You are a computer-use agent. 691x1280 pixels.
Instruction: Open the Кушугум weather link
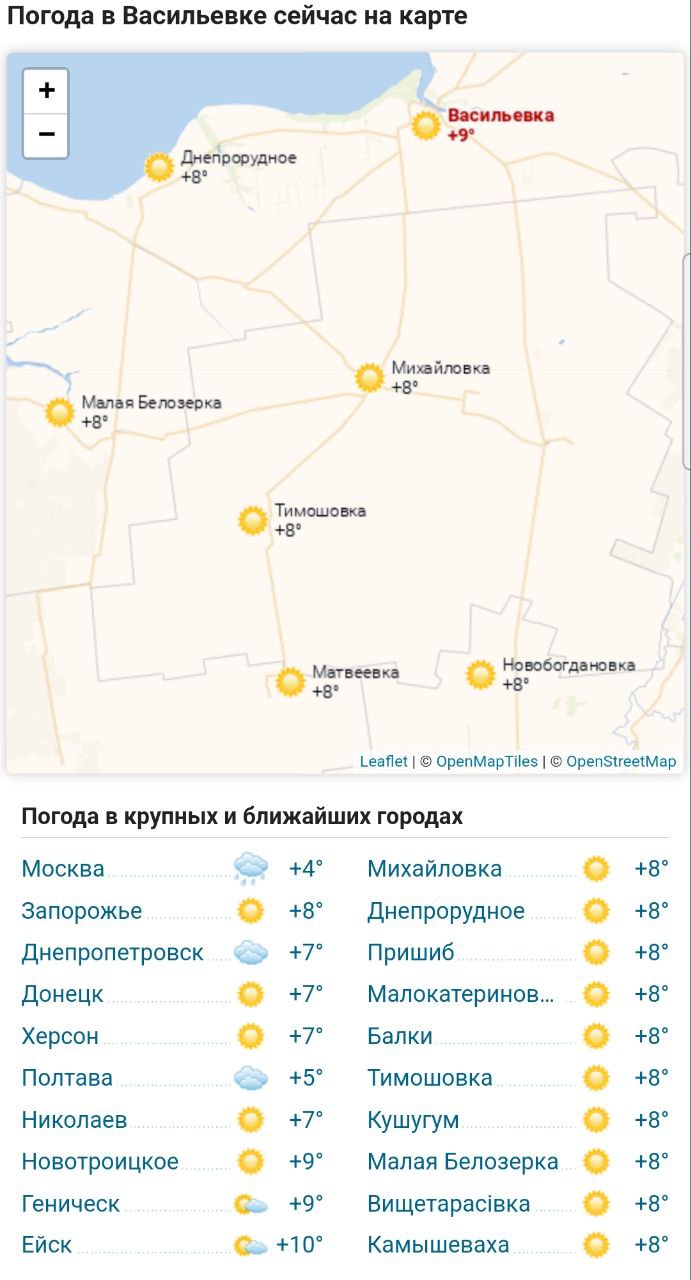[413, 1120]
